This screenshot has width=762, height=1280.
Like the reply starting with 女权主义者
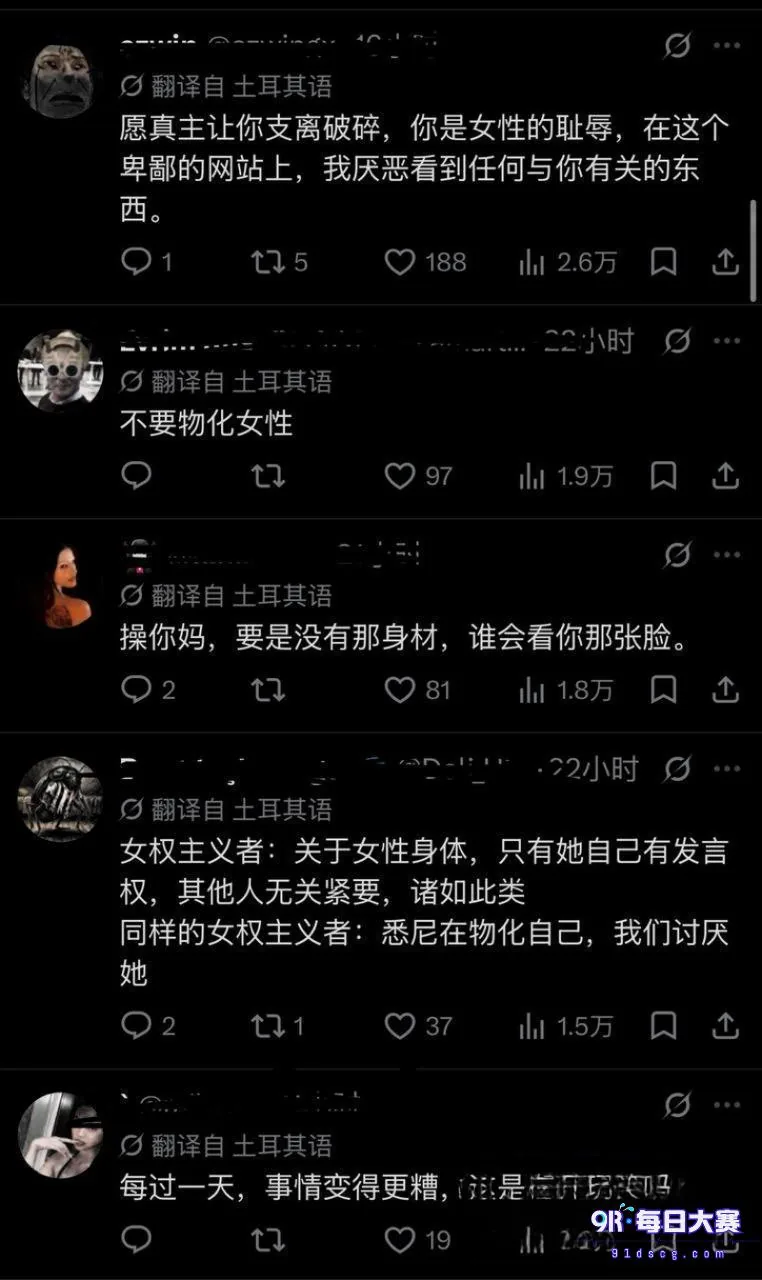click(400, 1026)
